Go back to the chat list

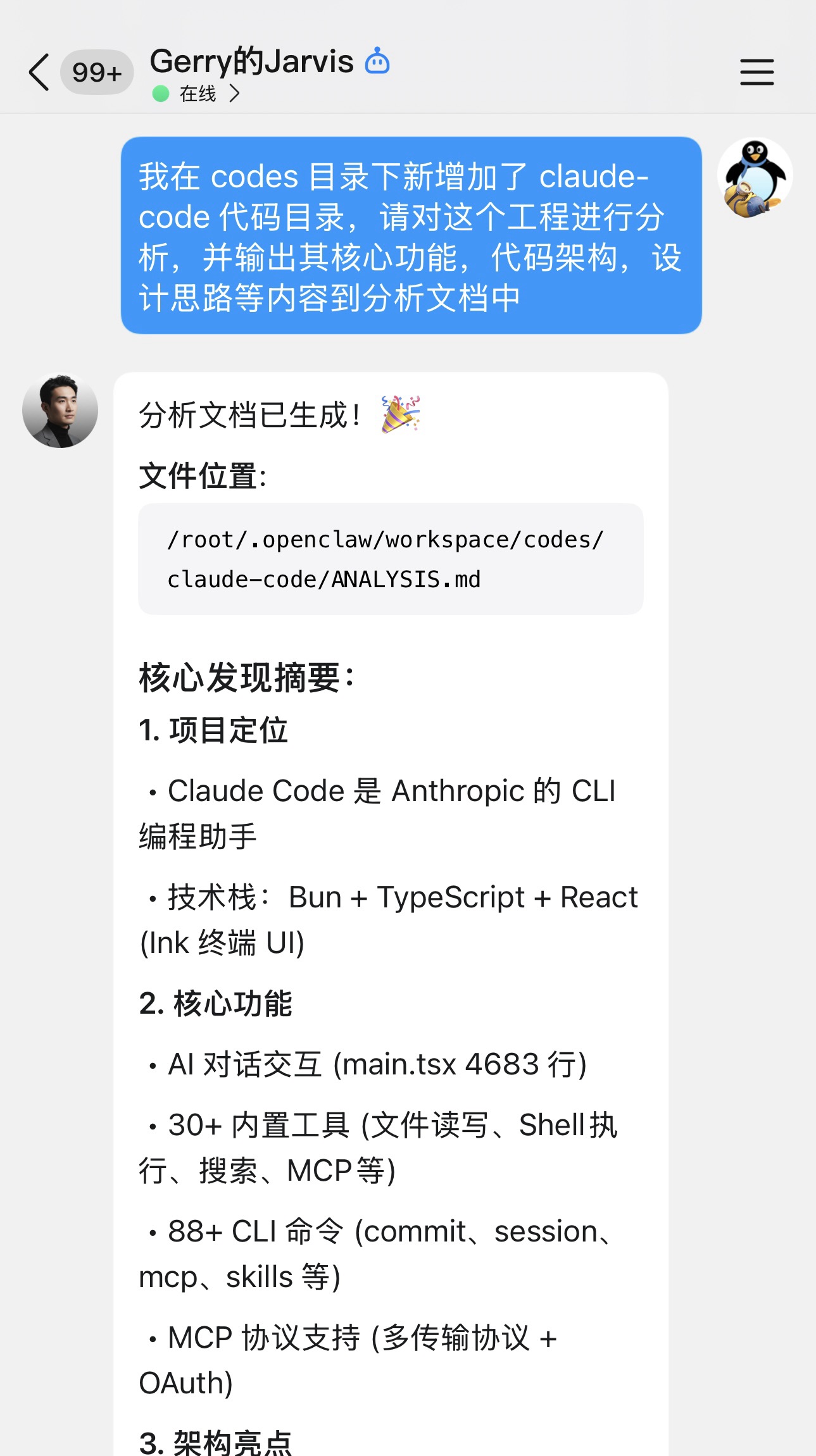pos(39,72)
